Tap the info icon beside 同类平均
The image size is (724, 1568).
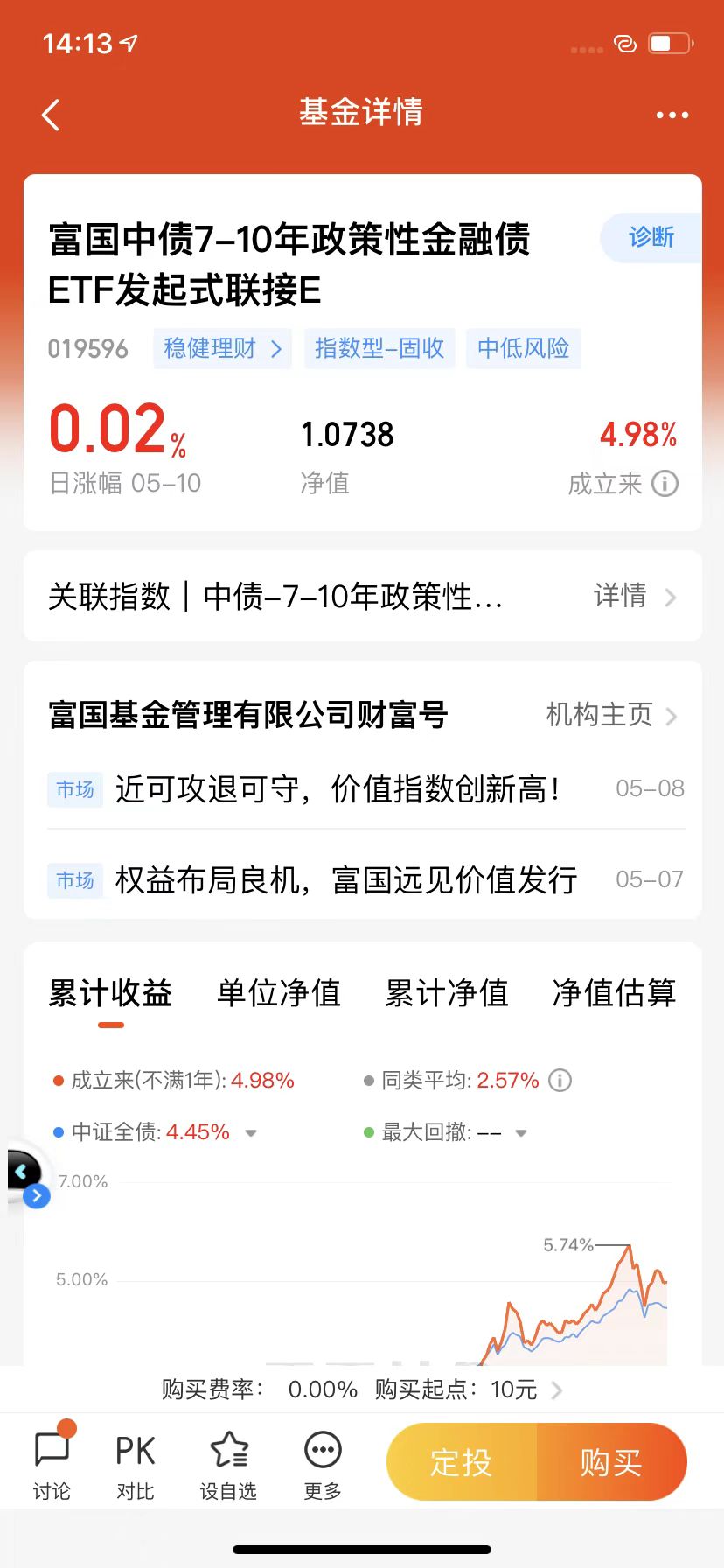coord(560,1080)
